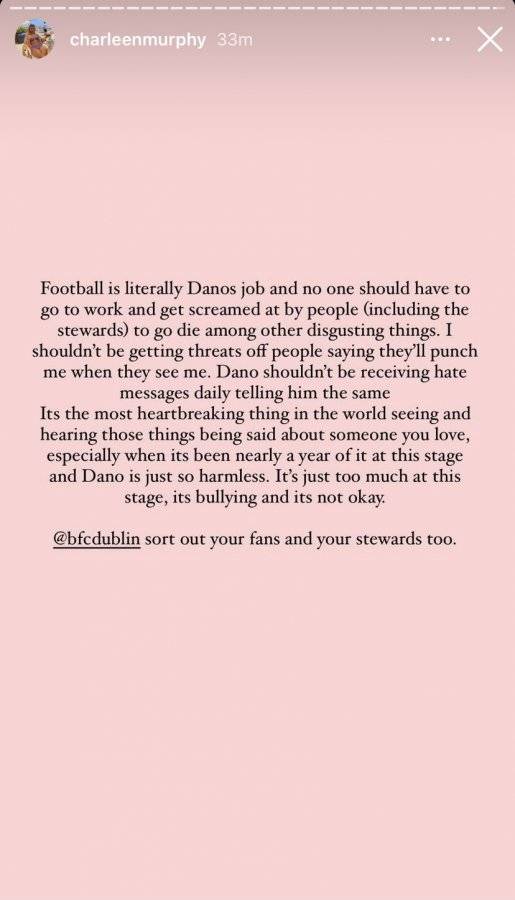Open the three-dot story options menu
515x900 pixels.
click(440, 40)
